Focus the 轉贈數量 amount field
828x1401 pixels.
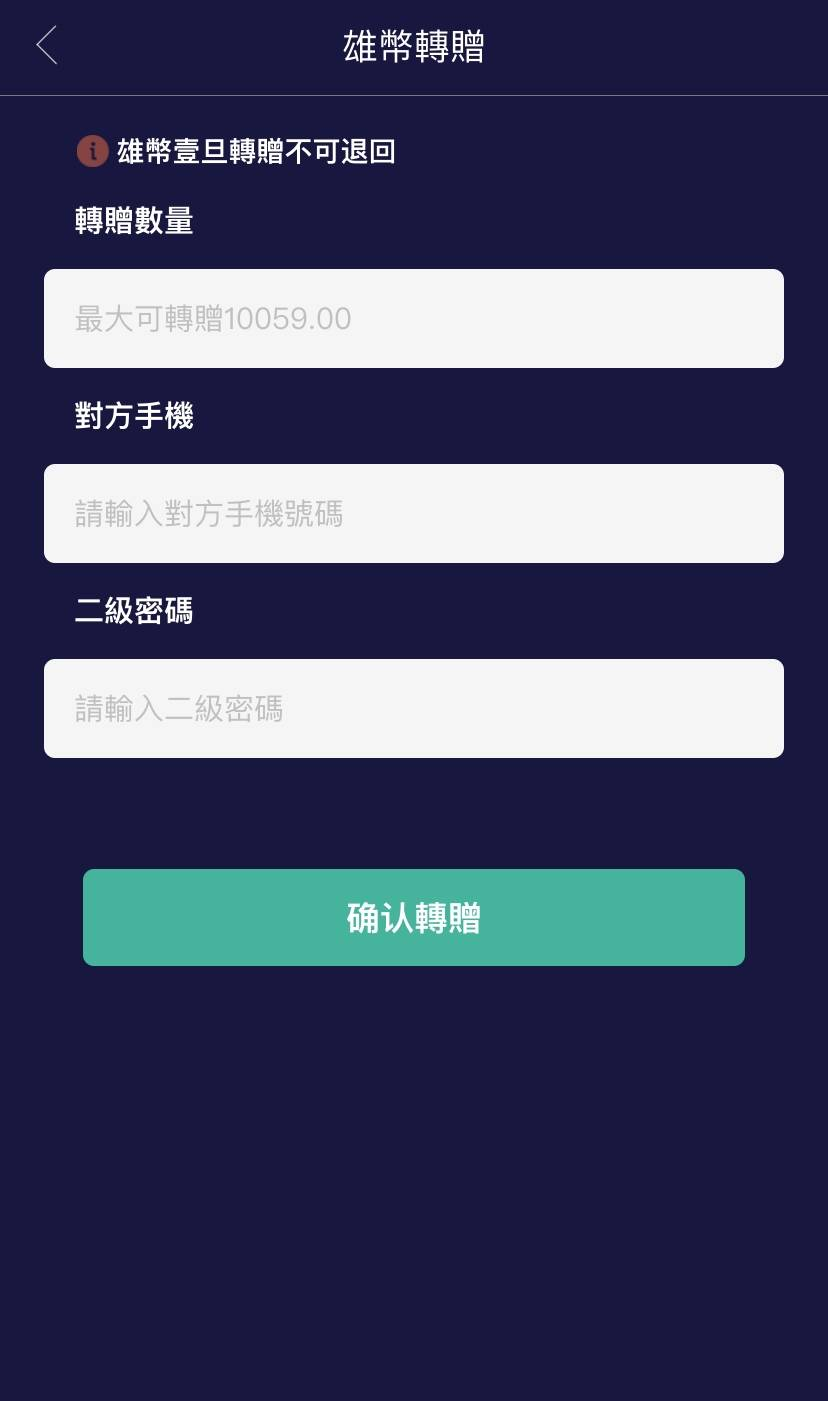414,319
